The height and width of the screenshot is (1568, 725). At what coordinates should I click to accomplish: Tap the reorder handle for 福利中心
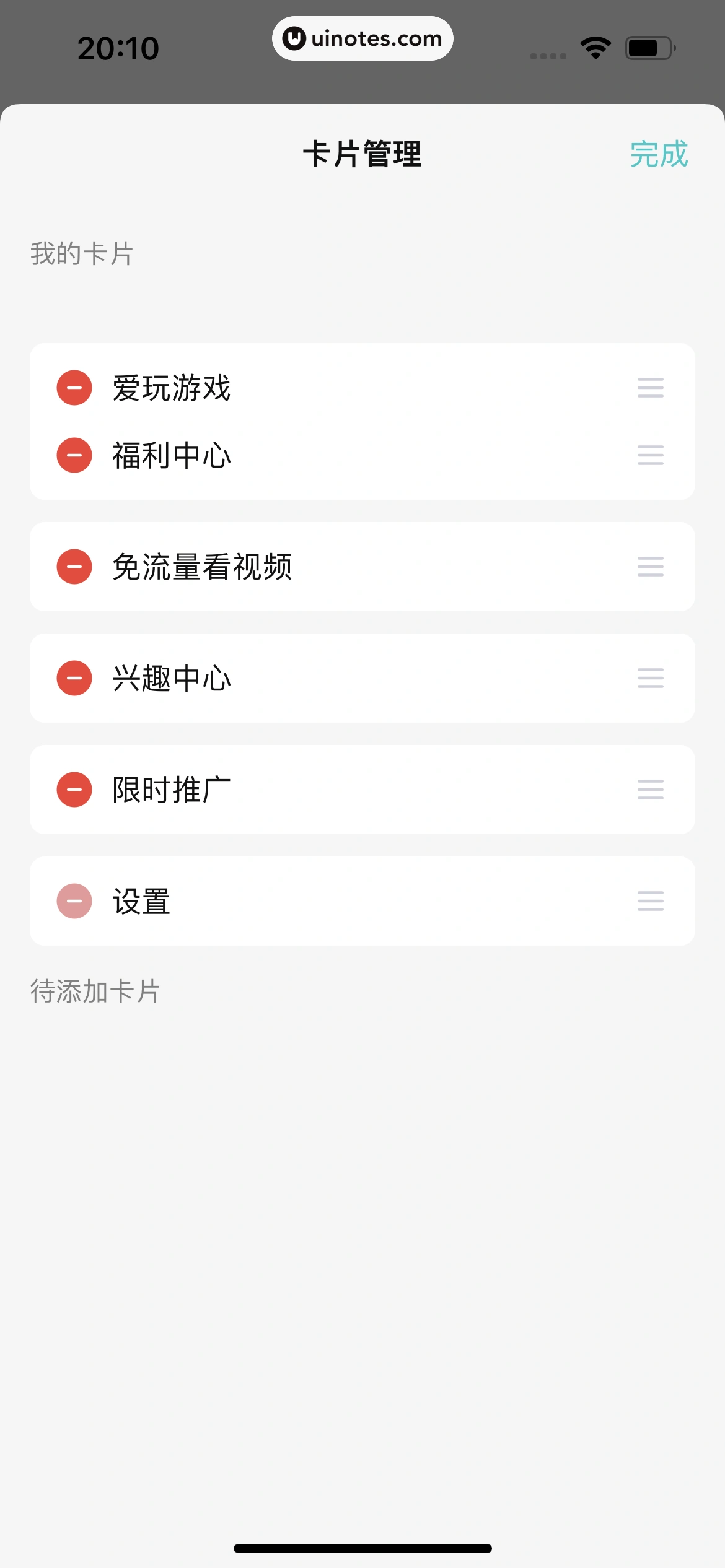(650, 455)
